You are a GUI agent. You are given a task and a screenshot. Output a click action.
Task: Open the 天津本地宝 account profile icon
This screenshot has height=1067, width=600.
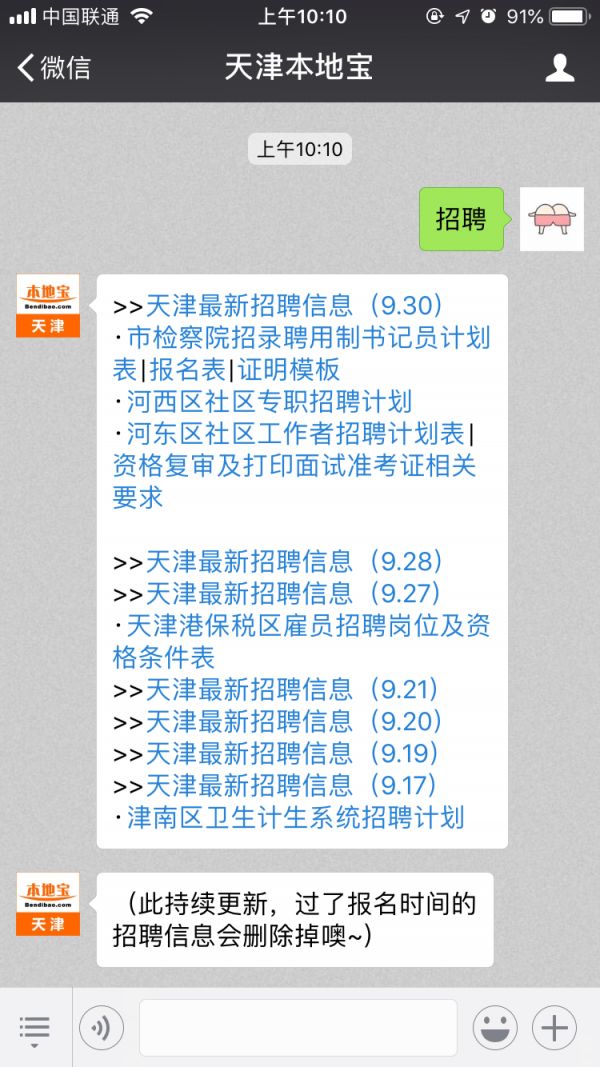pyautogui.click(x=559, y=68)
